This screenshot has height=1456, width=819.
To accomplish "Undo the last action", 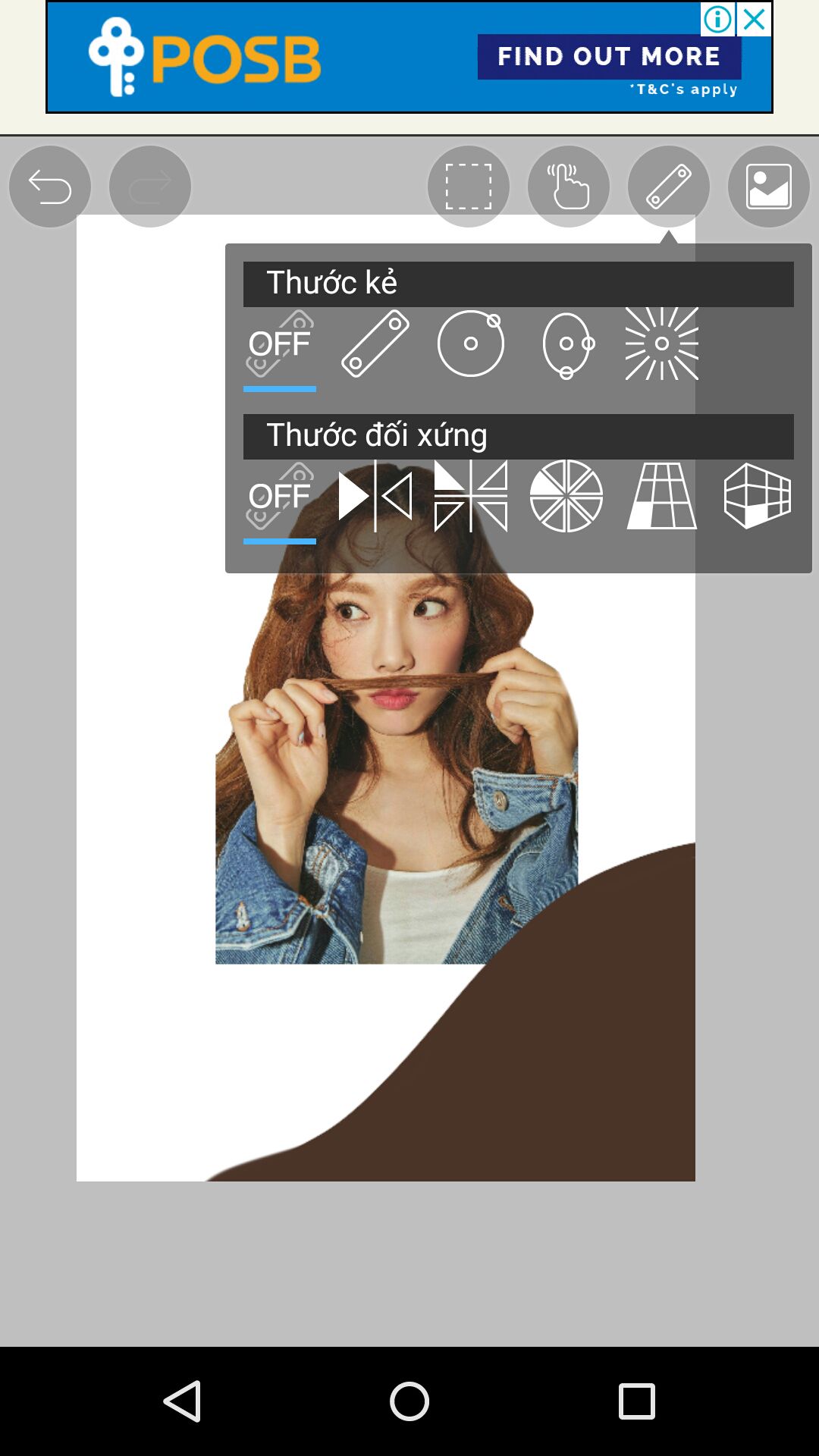I will tap(50, 187).
